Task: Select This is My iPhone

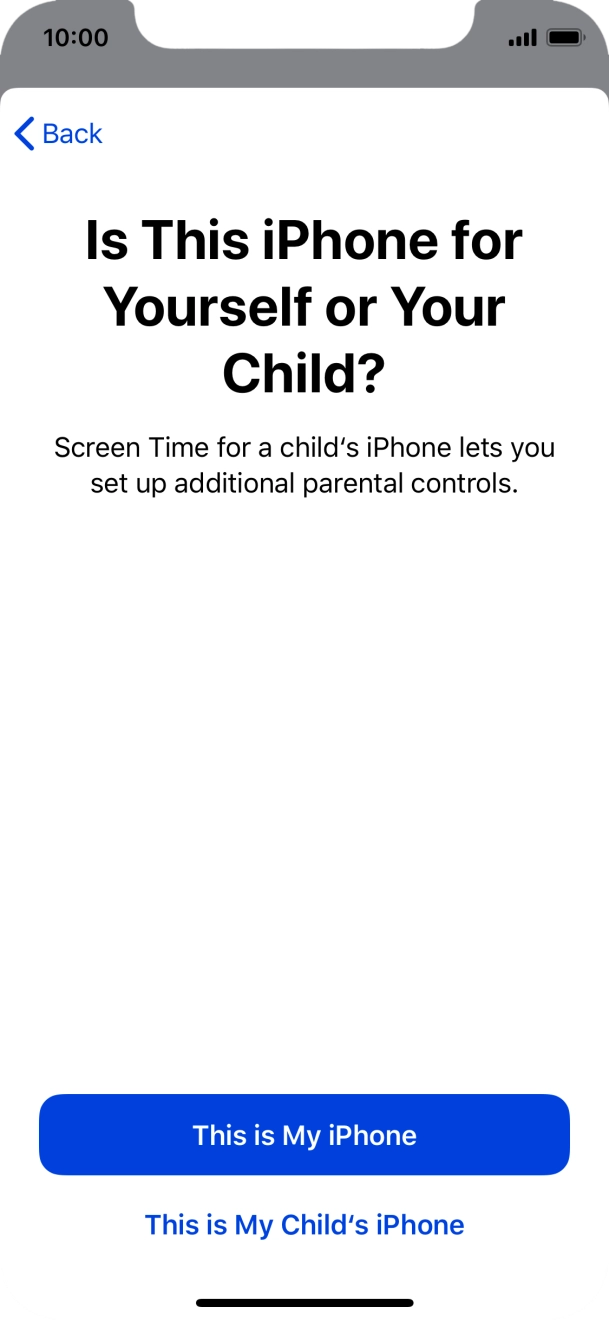Action: point(304,1135)
